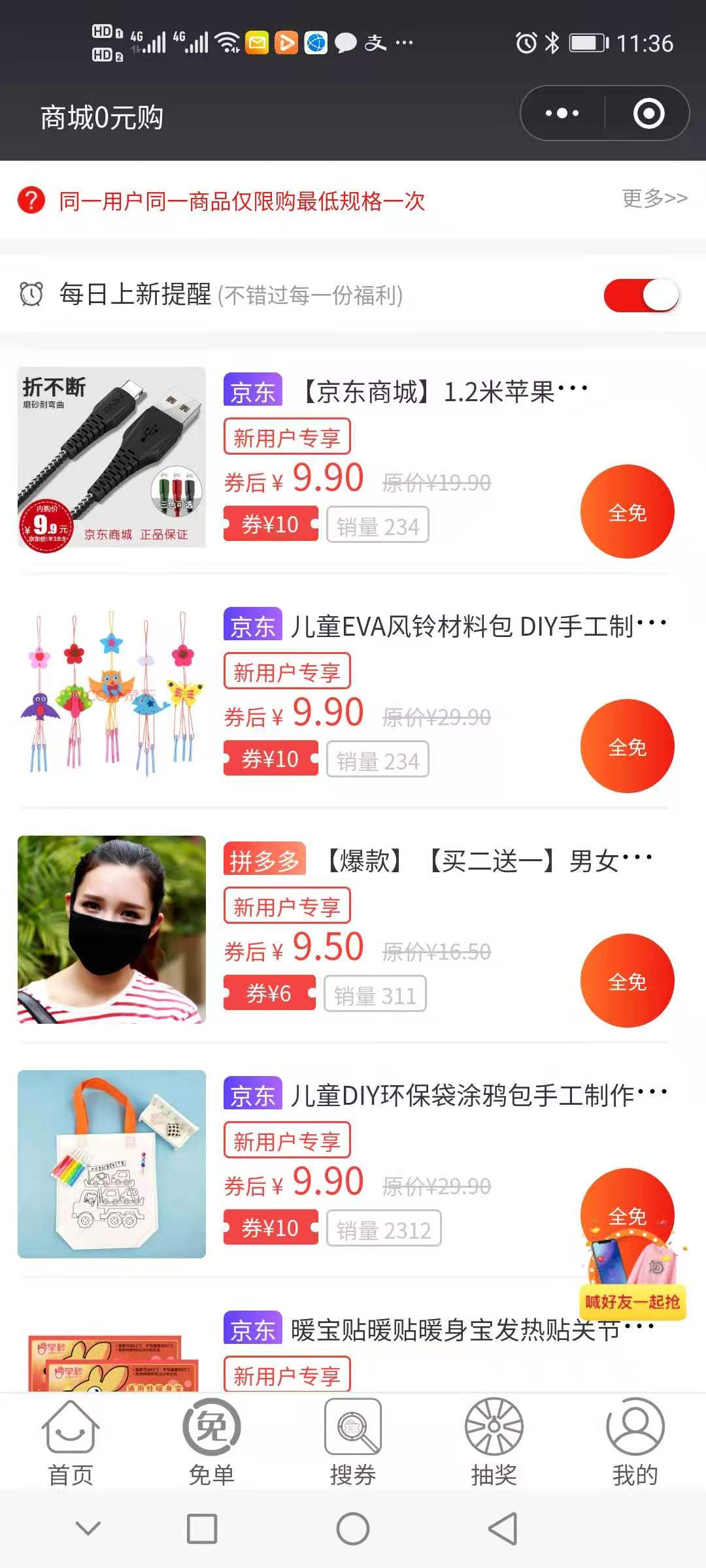Viewport: 706px width, 1568px height.
Task: Switch to the 搜券 tab
Action: [353, 1442]
